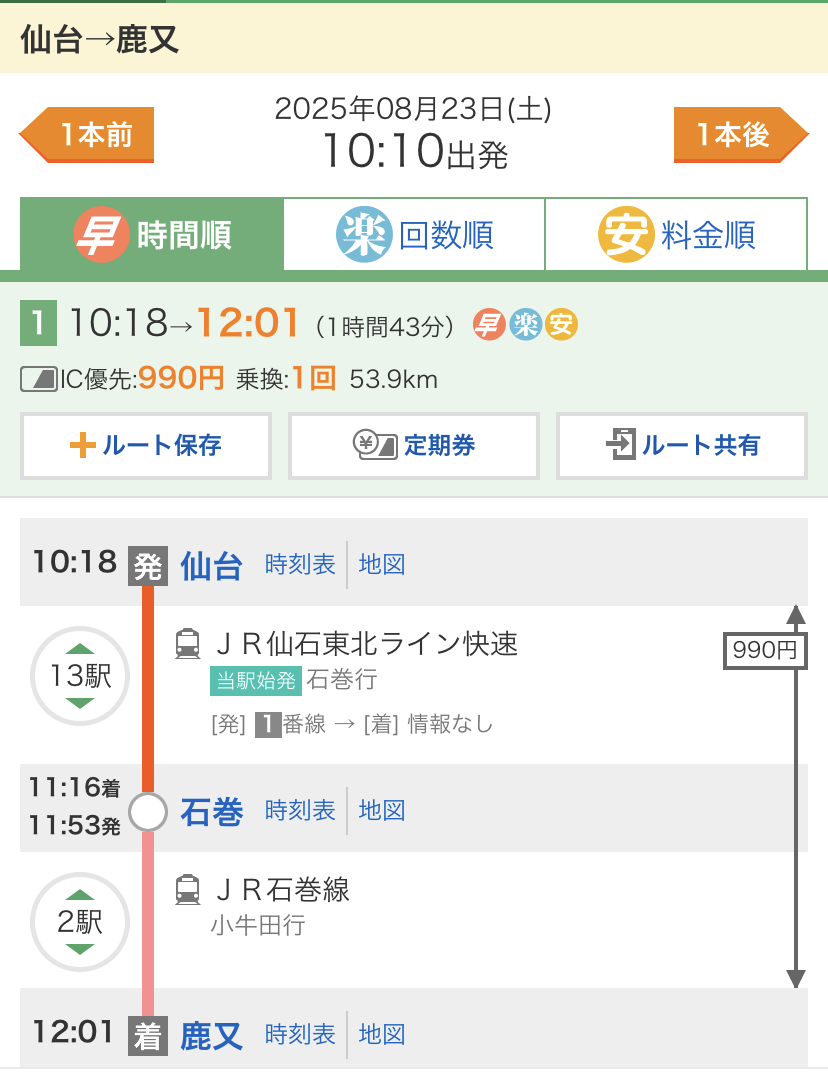Share this route with ルート共有

pos(682,446)
